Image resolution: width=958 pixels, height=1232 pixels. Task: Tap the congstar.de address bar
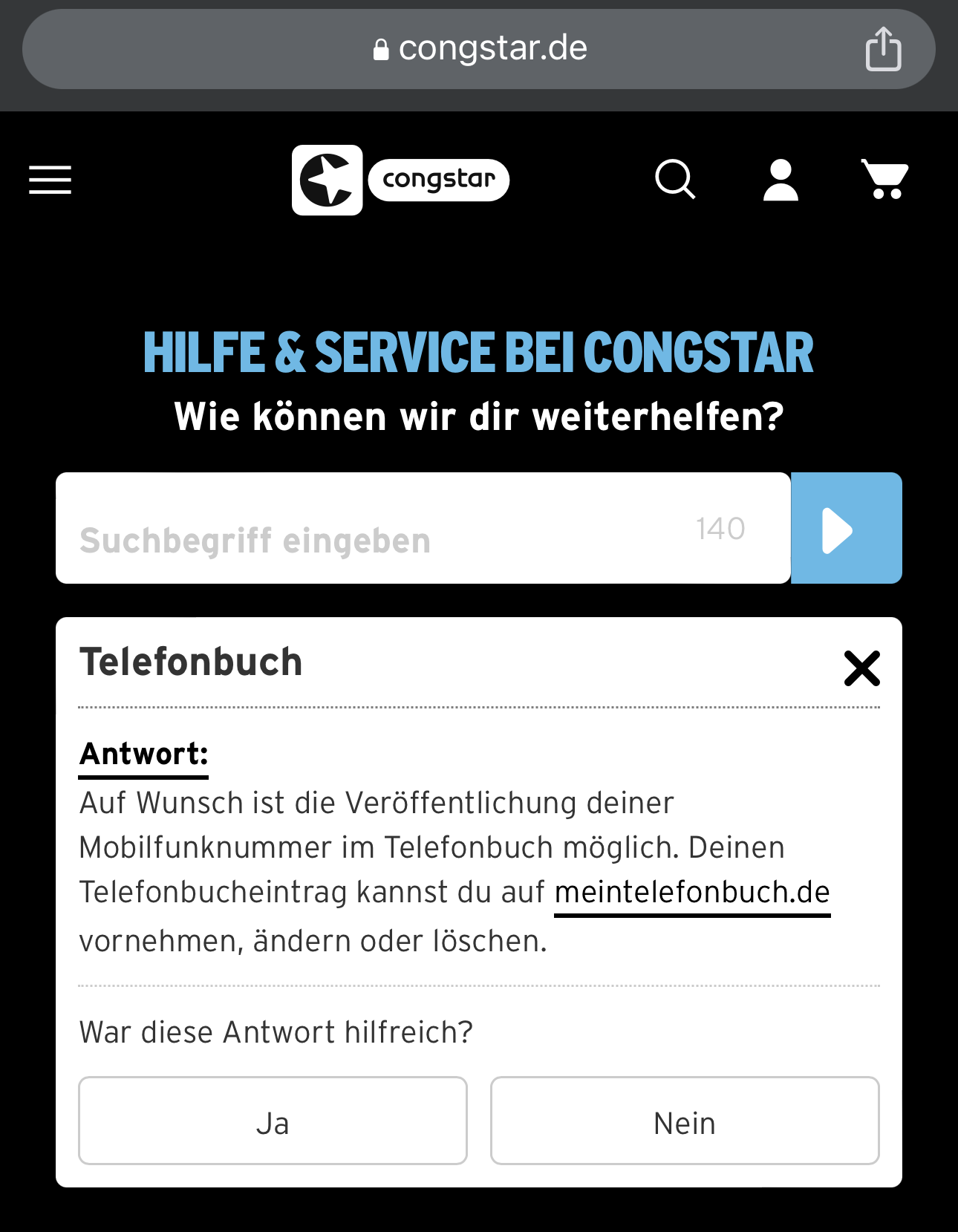pos(479,49)
